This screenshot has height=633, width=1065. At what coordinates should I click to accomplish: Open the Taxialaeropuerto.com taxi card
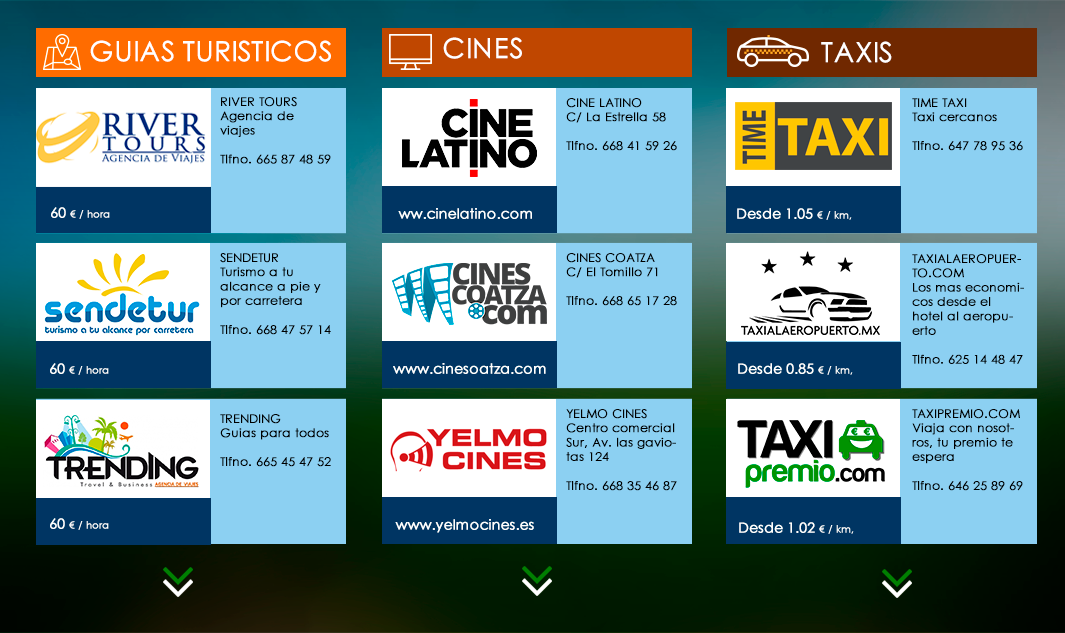pyautogui.click(x=882, y=316)
